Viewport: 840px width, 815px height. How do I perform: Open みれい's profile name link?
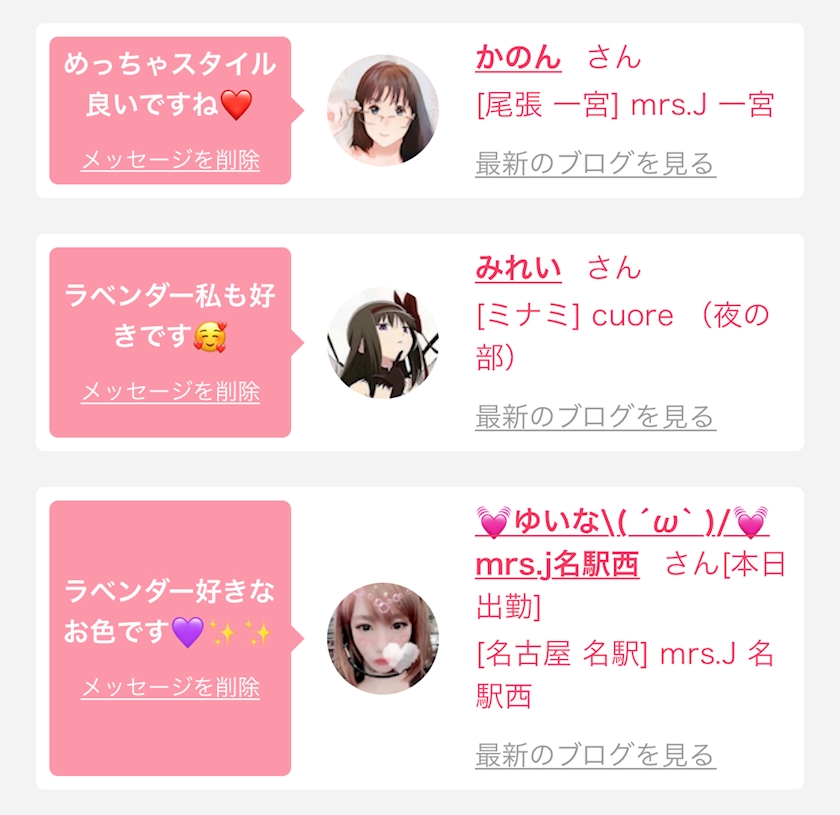tap(518, 268)
